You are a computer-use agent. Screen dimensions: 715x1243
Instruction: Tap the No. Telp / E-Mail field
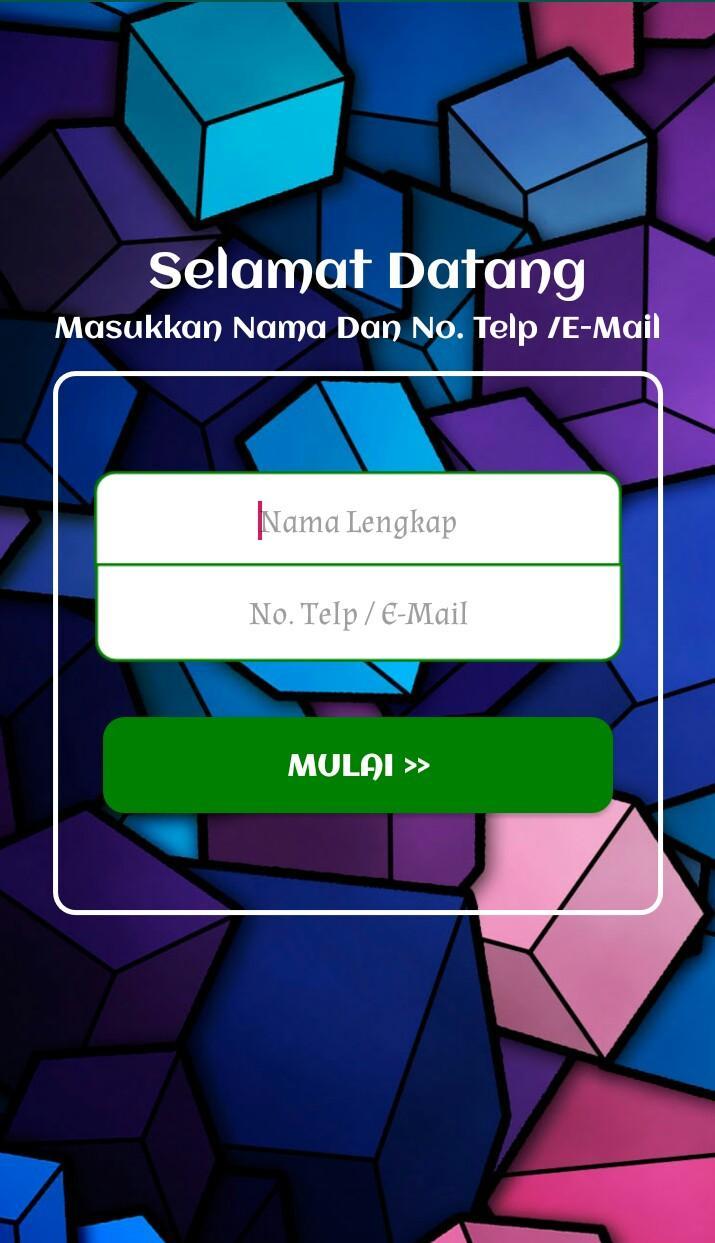click(358, 613)
